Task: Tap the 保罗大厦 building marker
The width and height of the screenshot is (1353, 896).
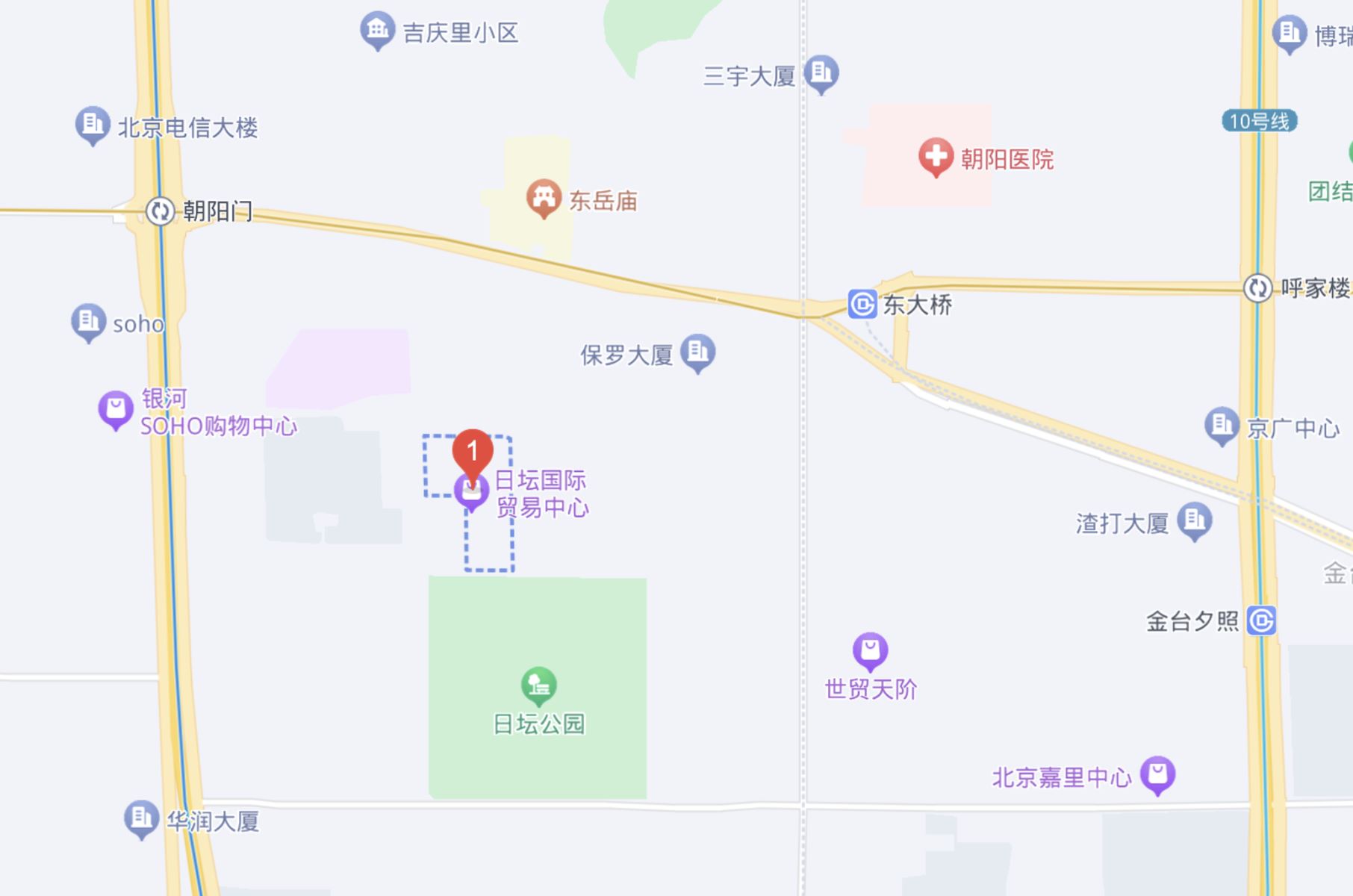Action: point(698,352)
